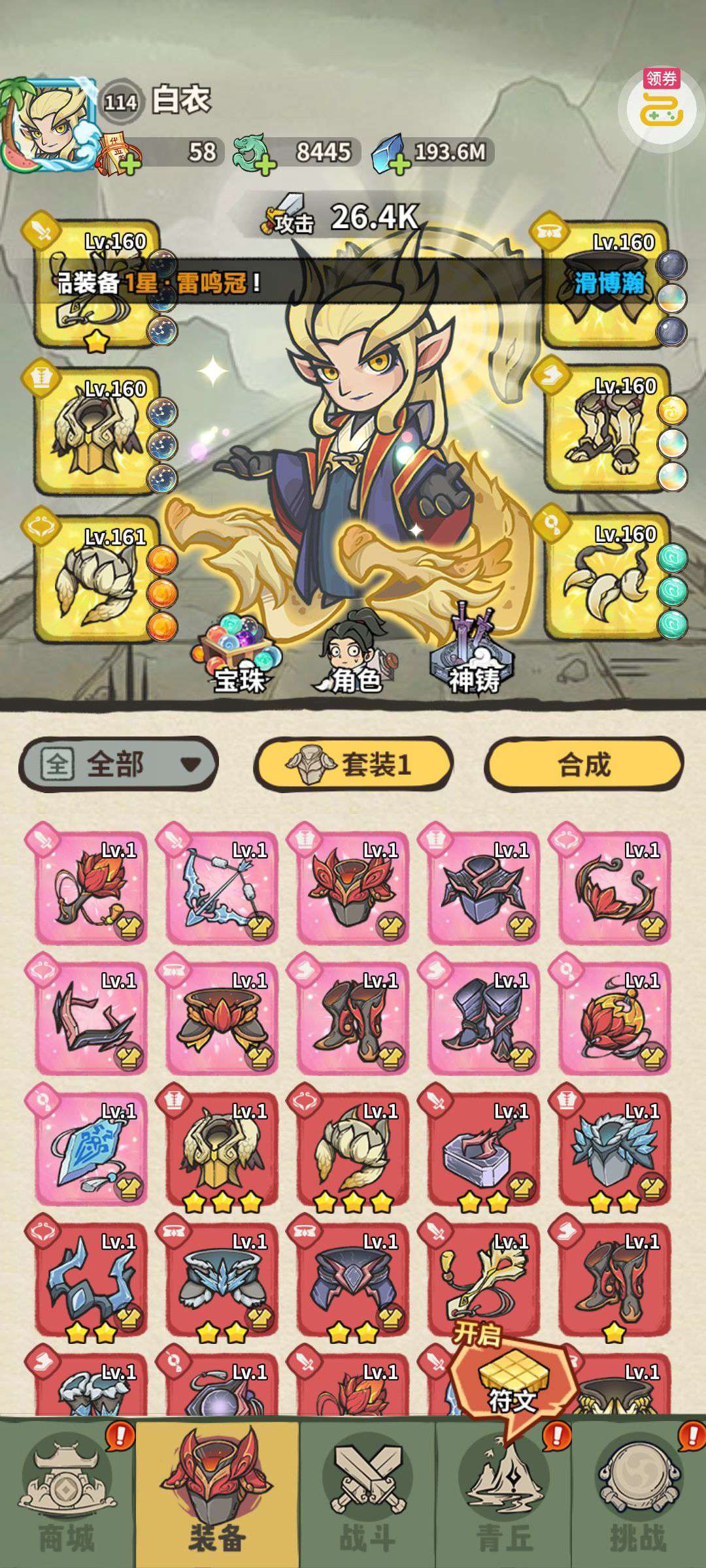Add more blue crystal currency
This screenshot has width=706, height=1568.
tap(399, 165)
